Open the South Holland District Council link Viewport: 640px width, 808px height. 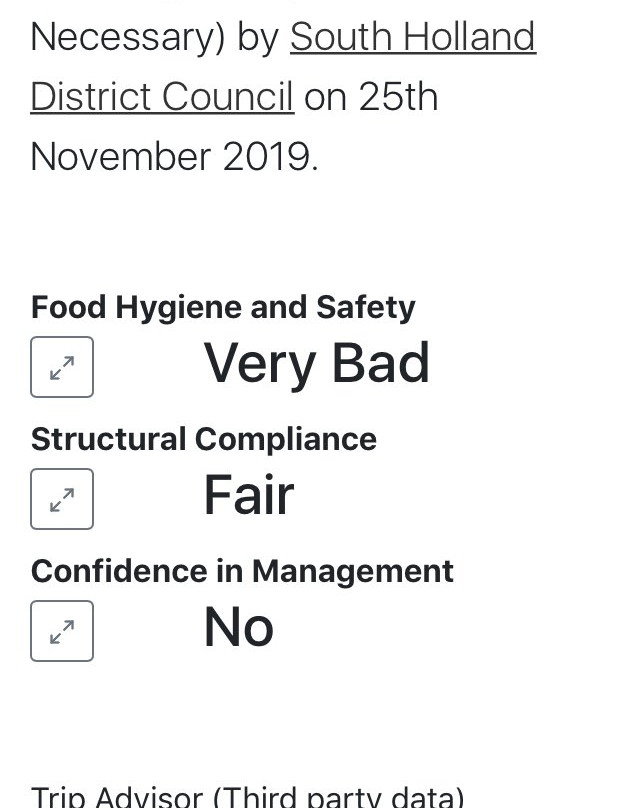[412, 38]
